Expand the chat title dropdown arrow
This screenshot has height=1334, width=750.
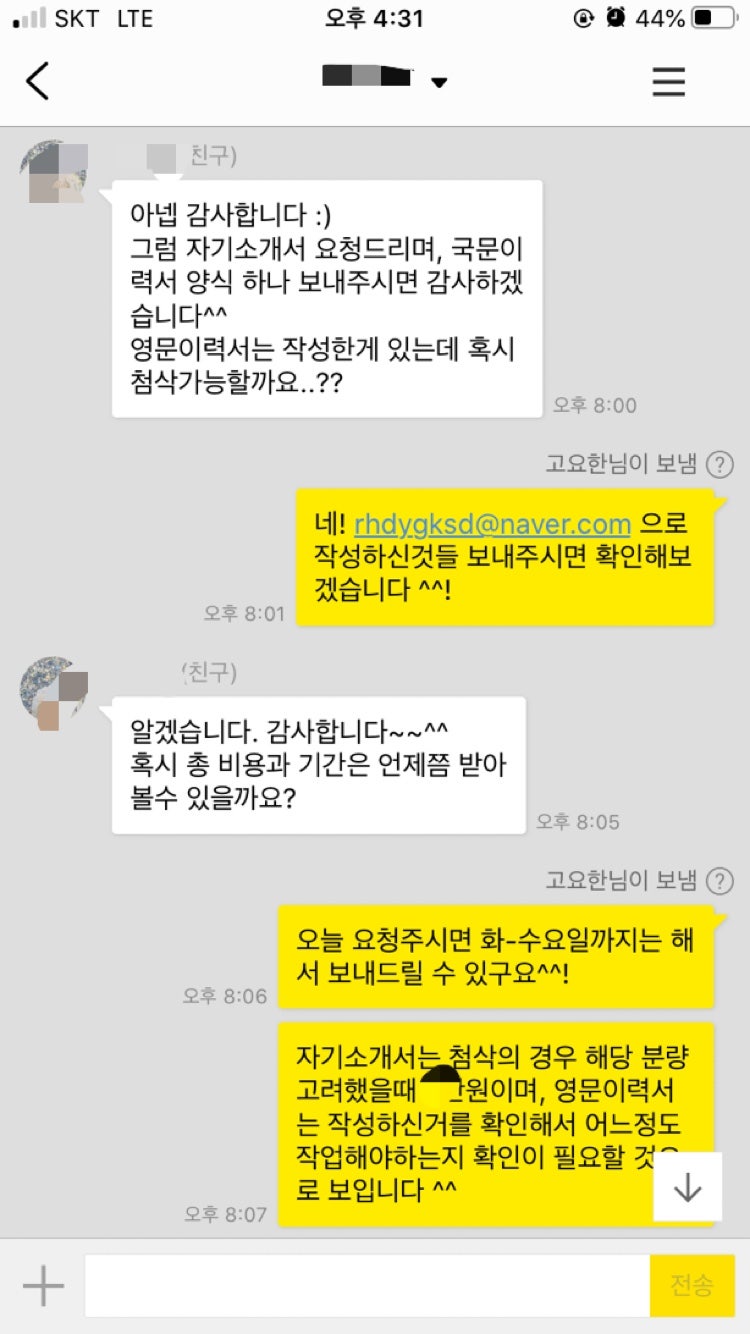(x=439, y=82)
